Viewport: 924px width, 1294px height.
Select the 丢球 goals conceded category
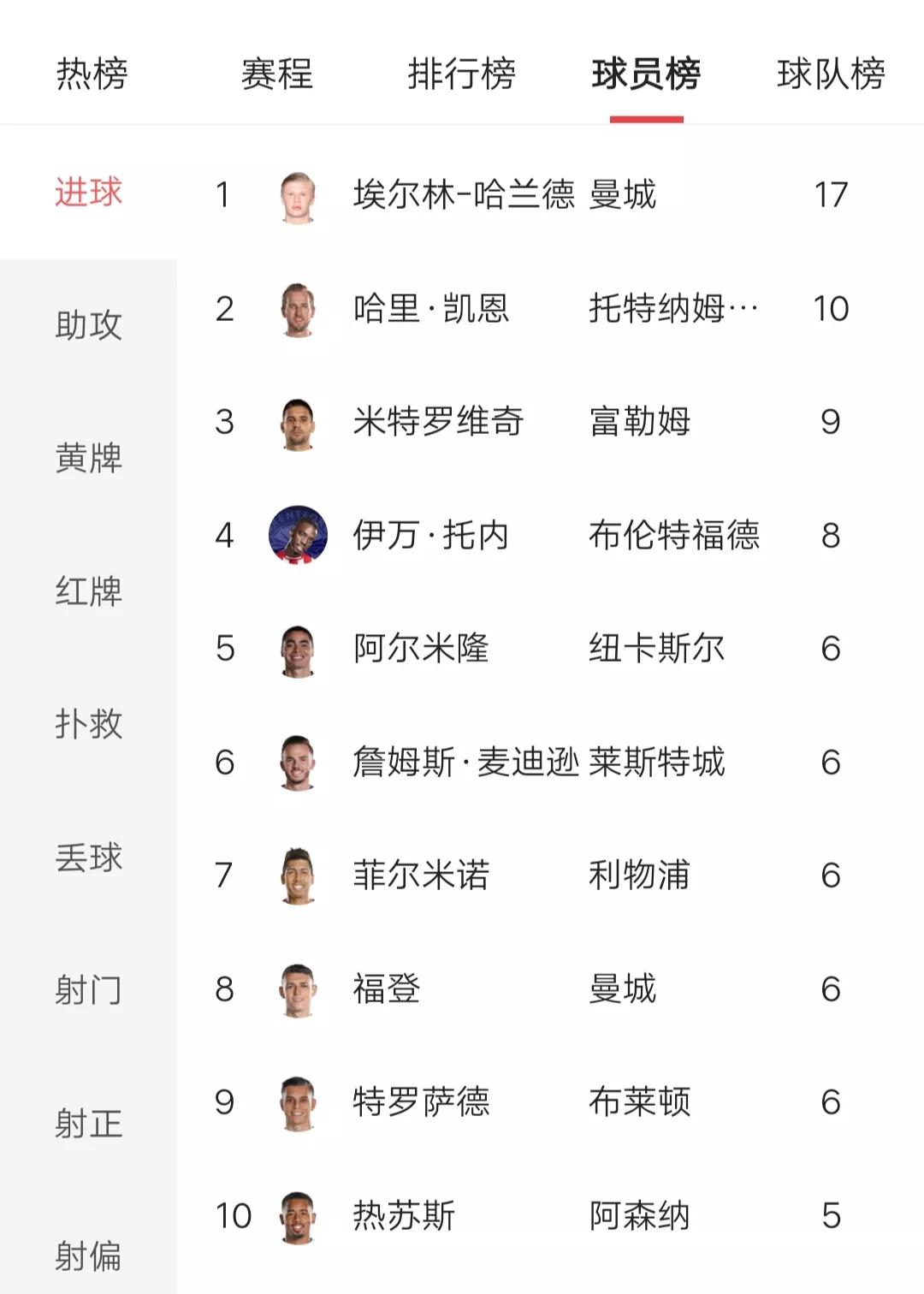pos(88,858)
